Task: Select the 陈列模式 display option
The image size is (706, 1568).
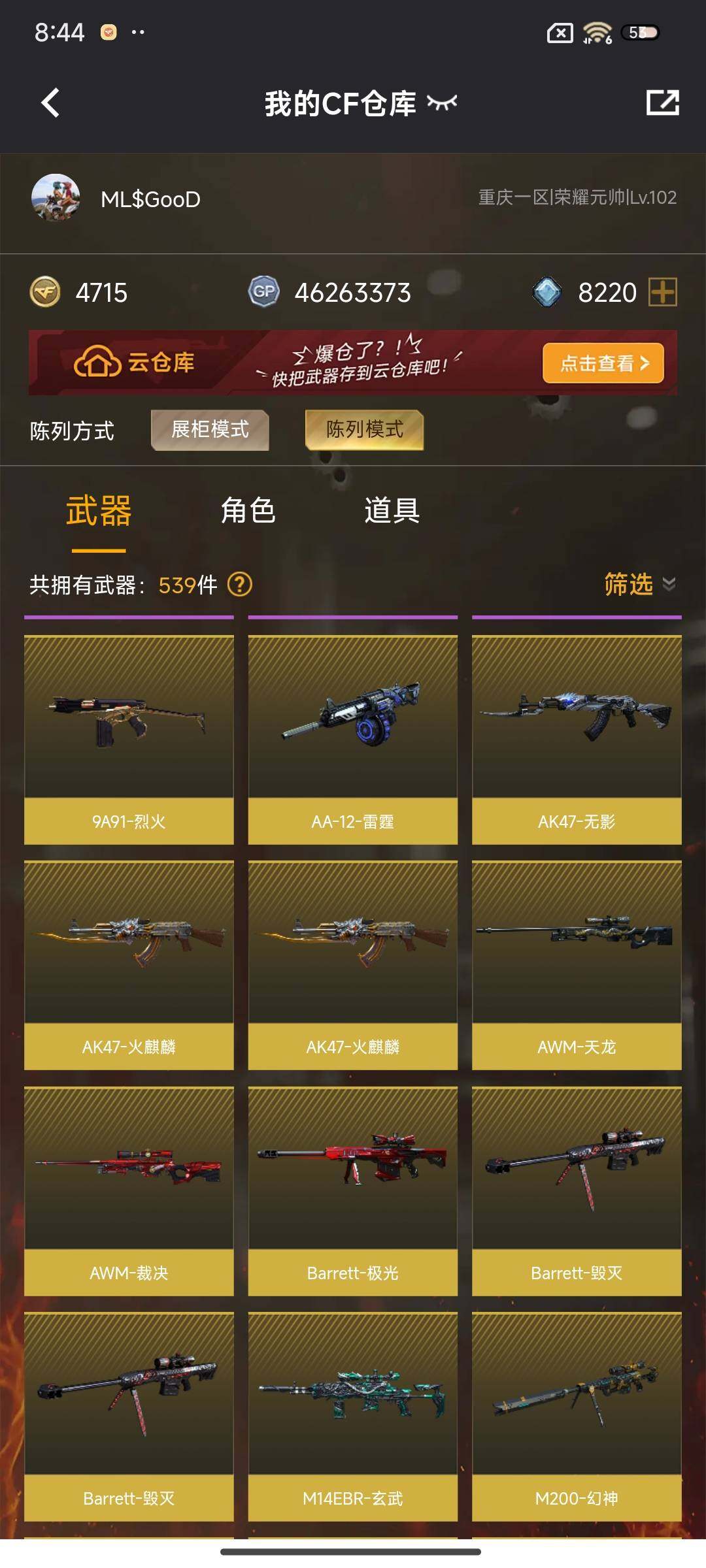Action: 364,430
